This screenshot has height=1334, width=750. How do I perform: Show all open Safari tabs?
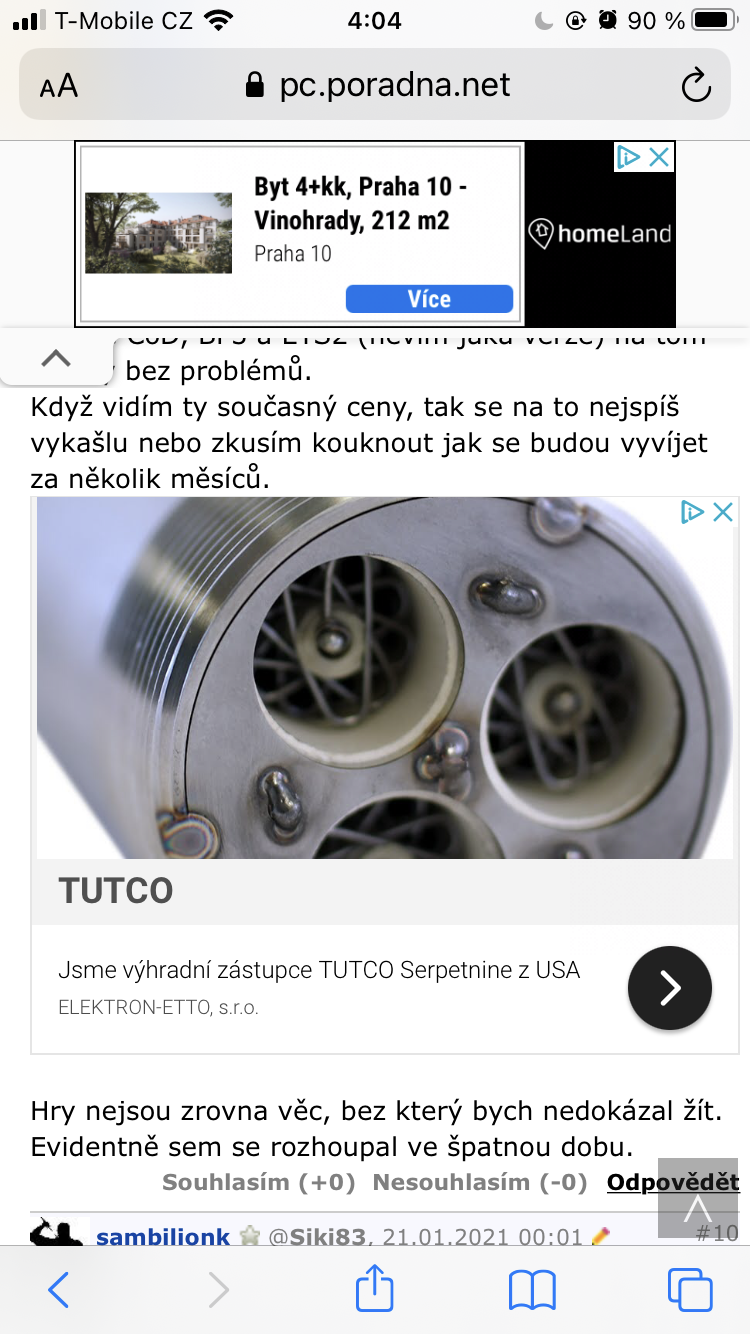click(x=690, y=1290)
